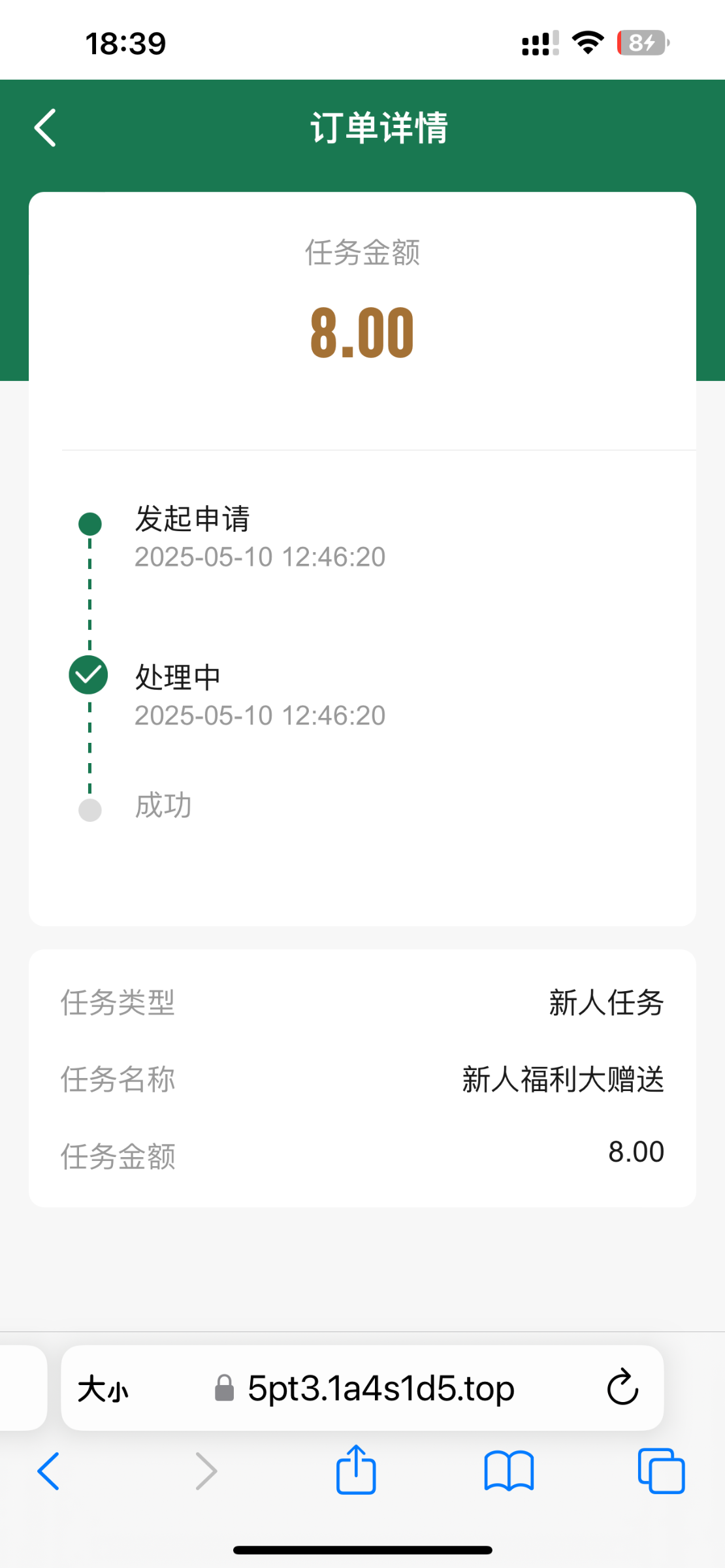
Task: Reload the page with the refresh icon
Action: [x=622, y=1386]
